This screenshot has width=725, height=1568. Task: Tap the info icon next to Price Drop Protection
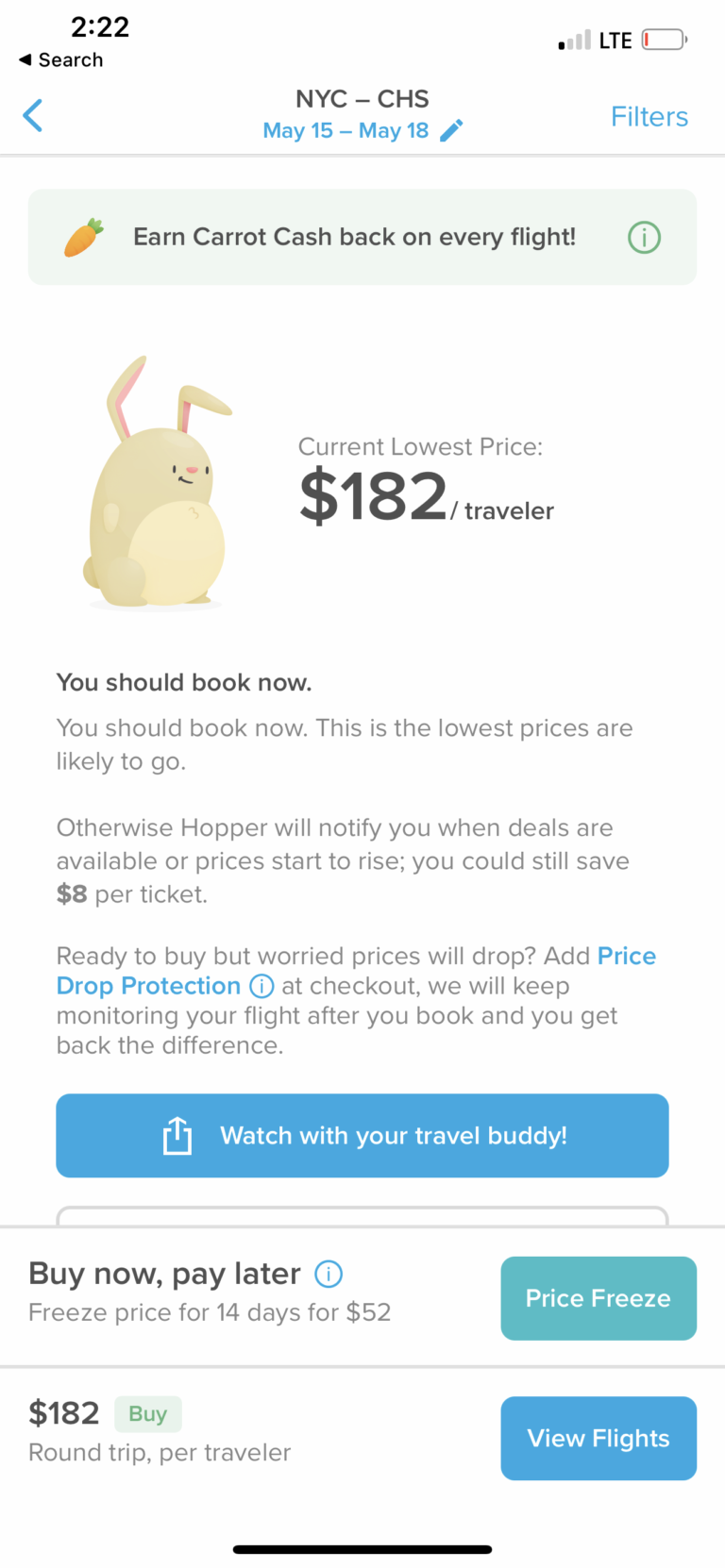point(261,987)
